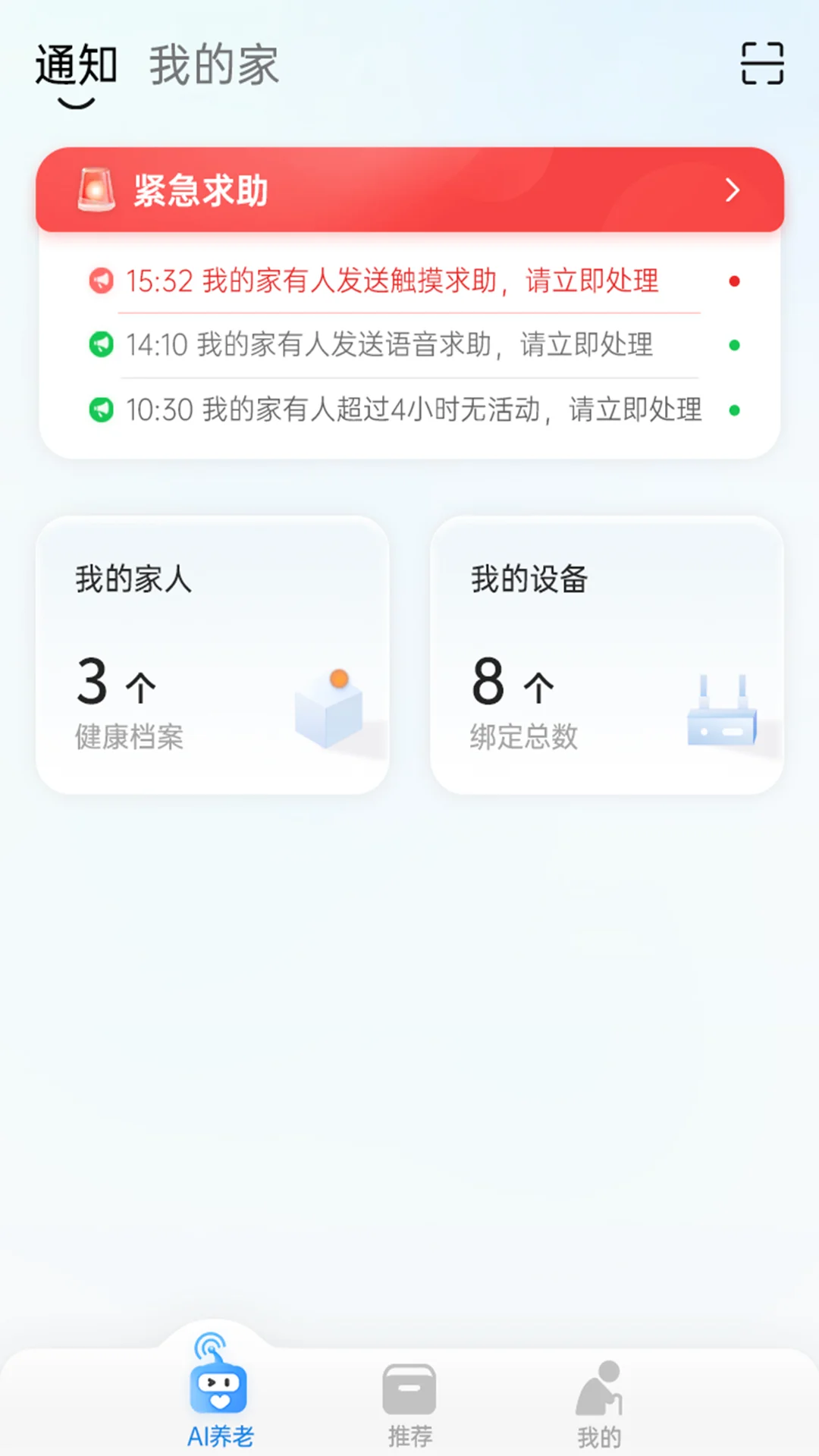Click the red alarm siren icon
The image size is (819, 1456).
point(96,189)
